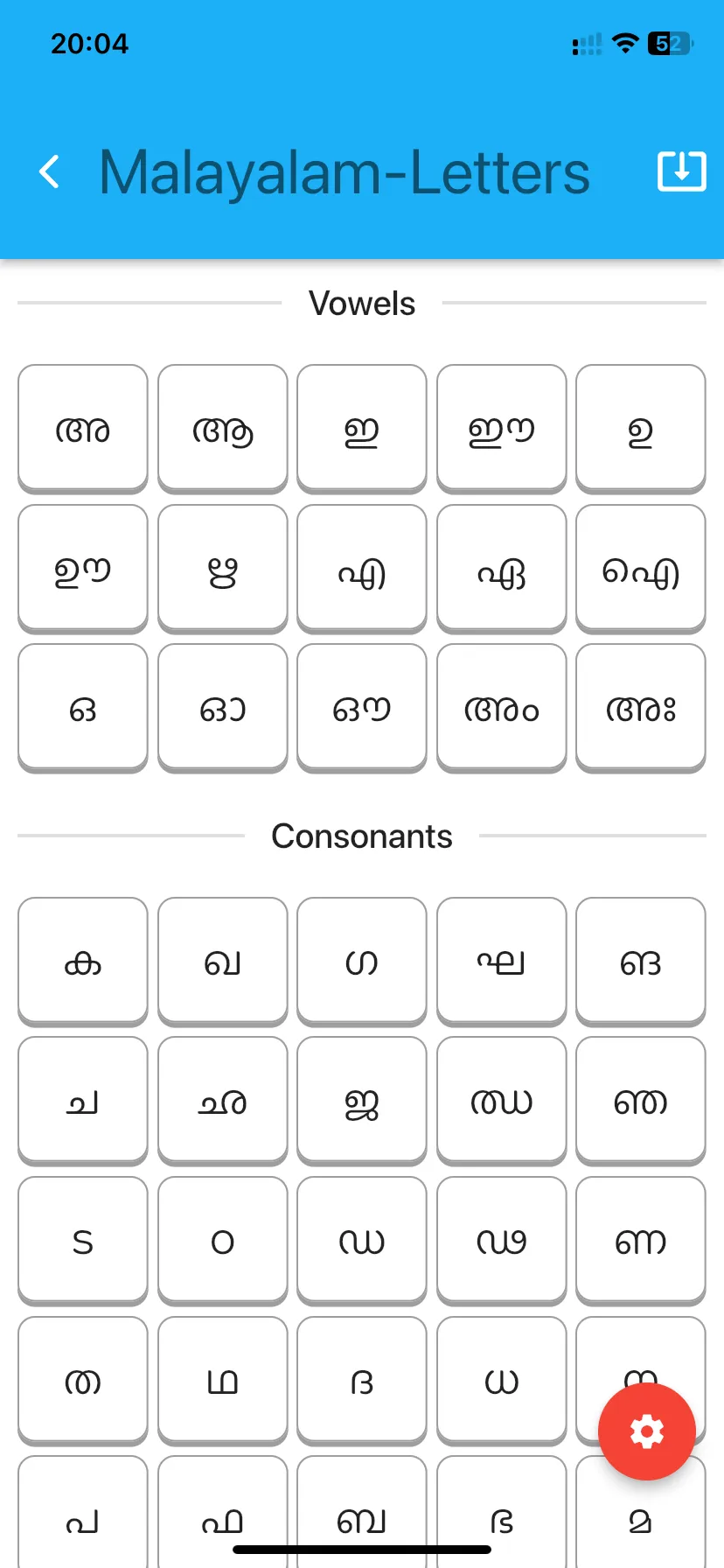The image size is (724, 1568).
Task: Select the consonant ഖ tile
Action: (222, 961)
